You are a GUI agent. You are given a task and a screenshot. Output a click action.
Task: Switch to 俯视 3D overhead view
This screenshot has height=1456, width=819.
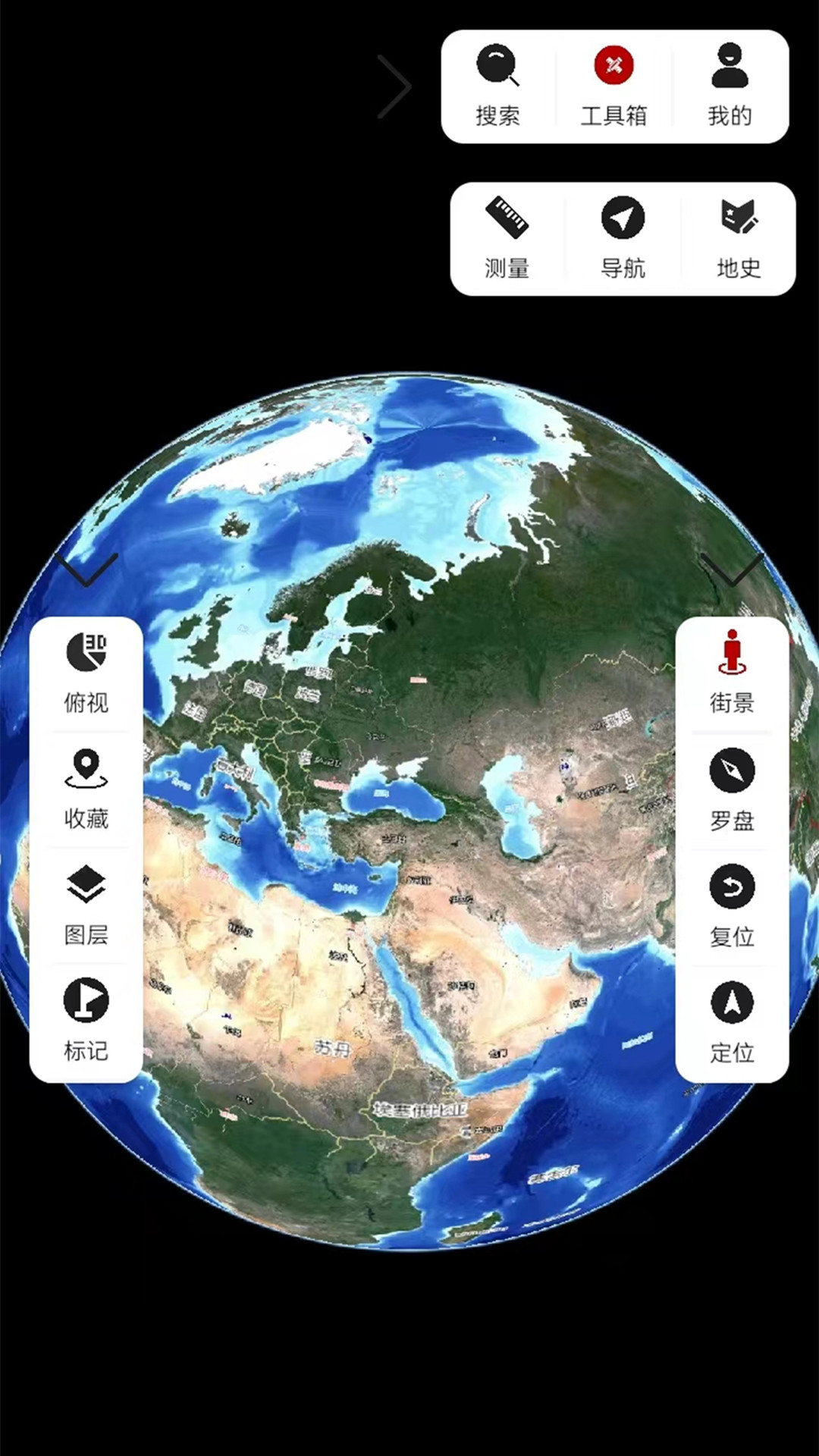[x=86, y=674]
